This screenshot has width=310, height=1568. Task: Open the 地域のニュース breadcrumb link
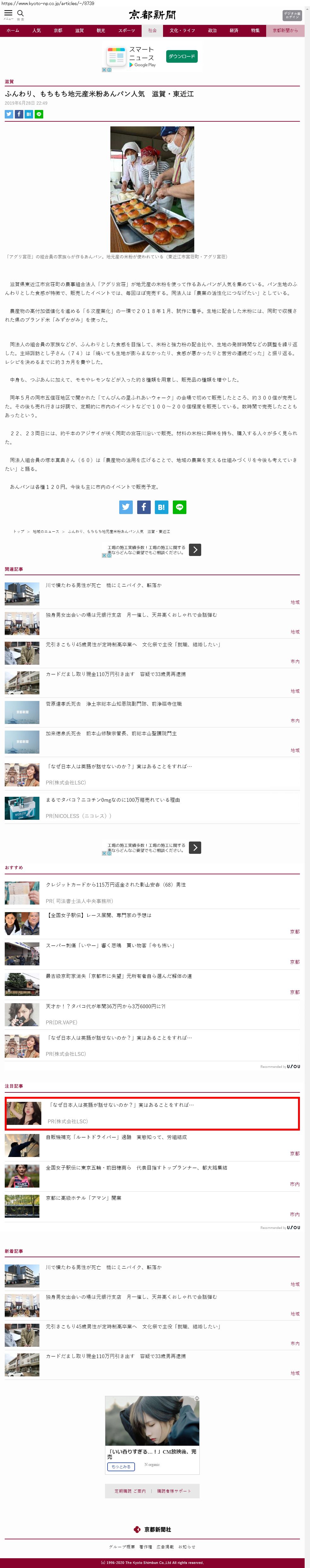46,531
